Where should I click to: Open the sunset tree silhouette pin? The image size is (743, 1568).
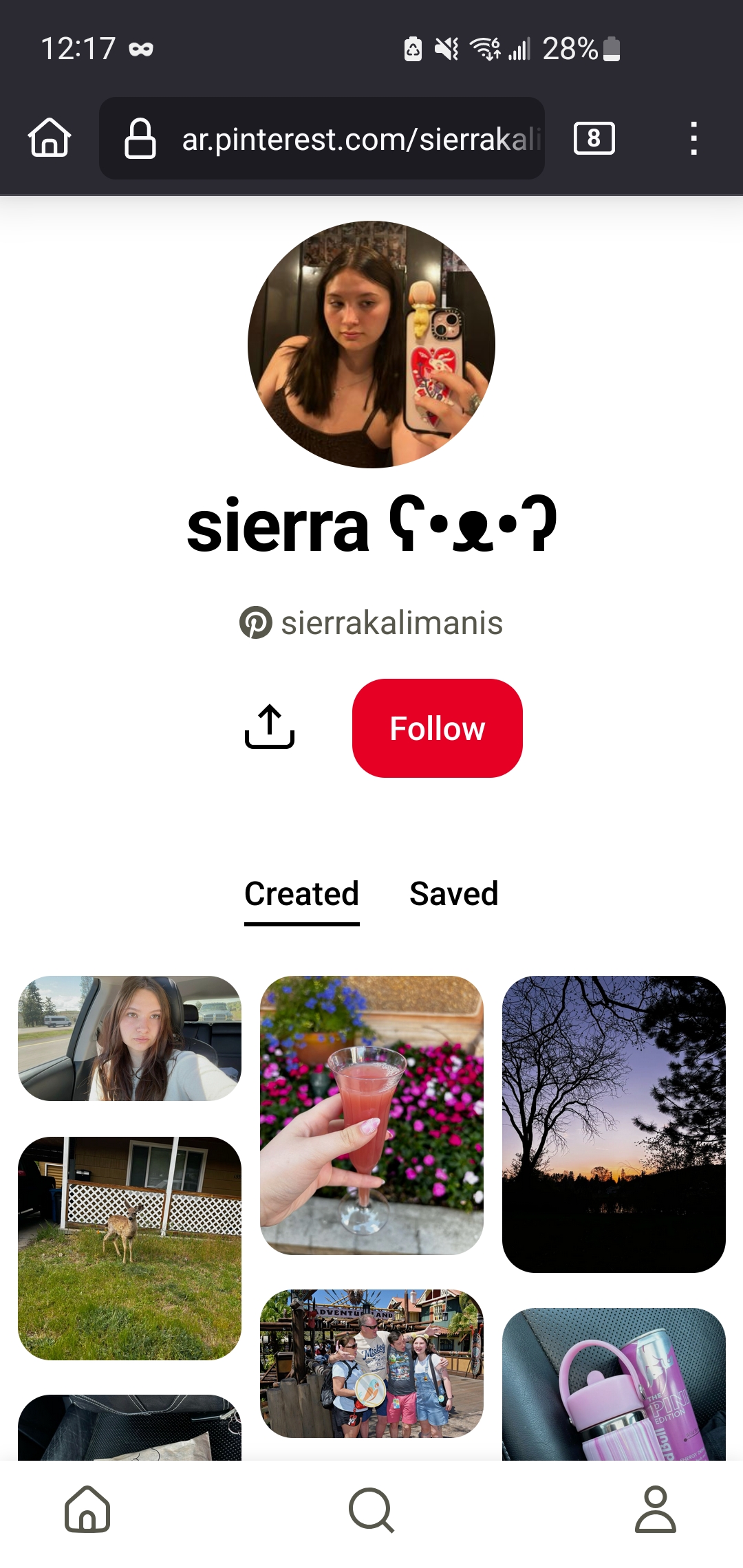point(614,1124)
